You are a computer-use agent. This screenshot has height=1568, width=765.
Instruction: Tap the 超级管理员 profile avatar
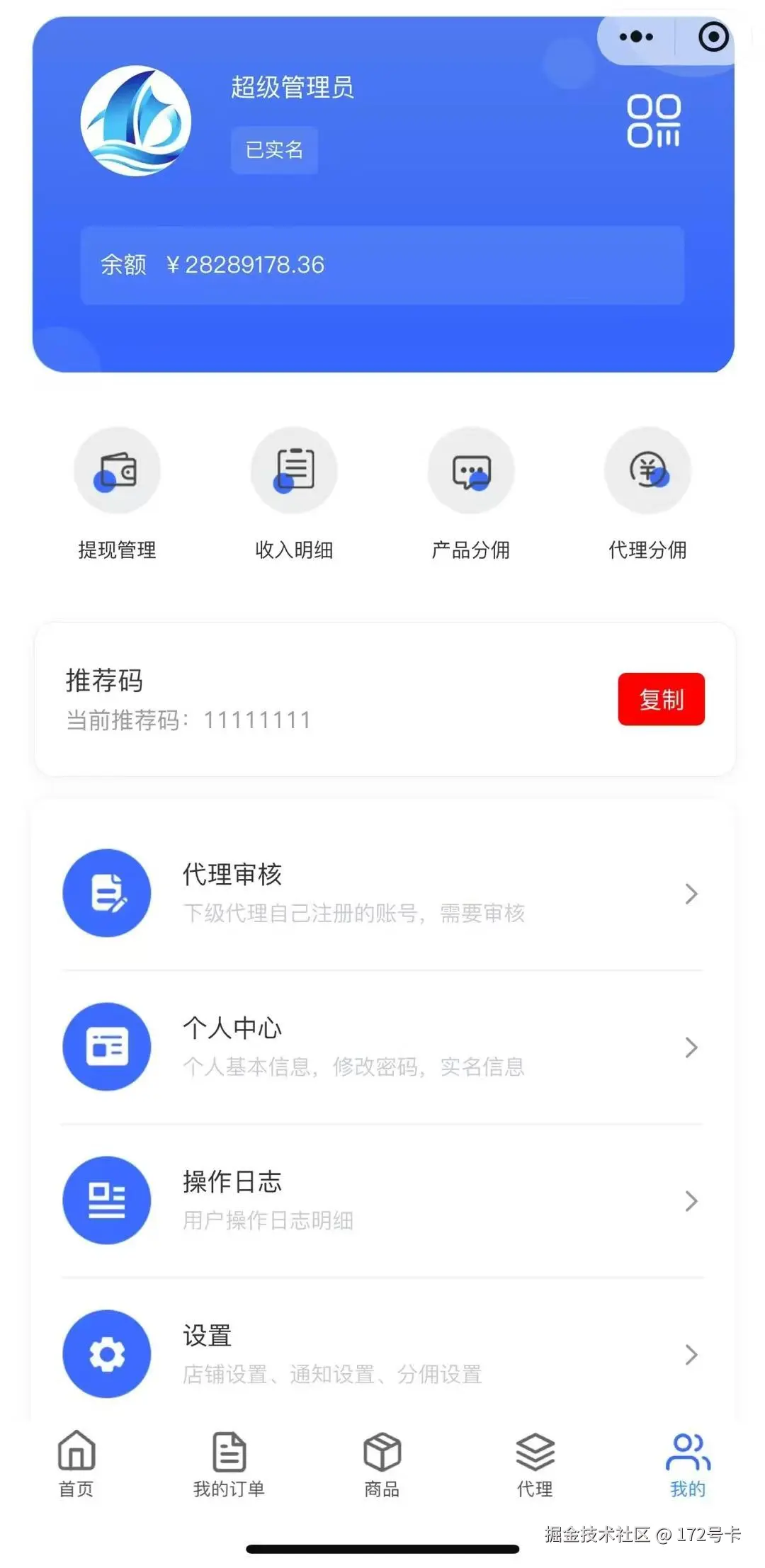[x=136, y=121]
